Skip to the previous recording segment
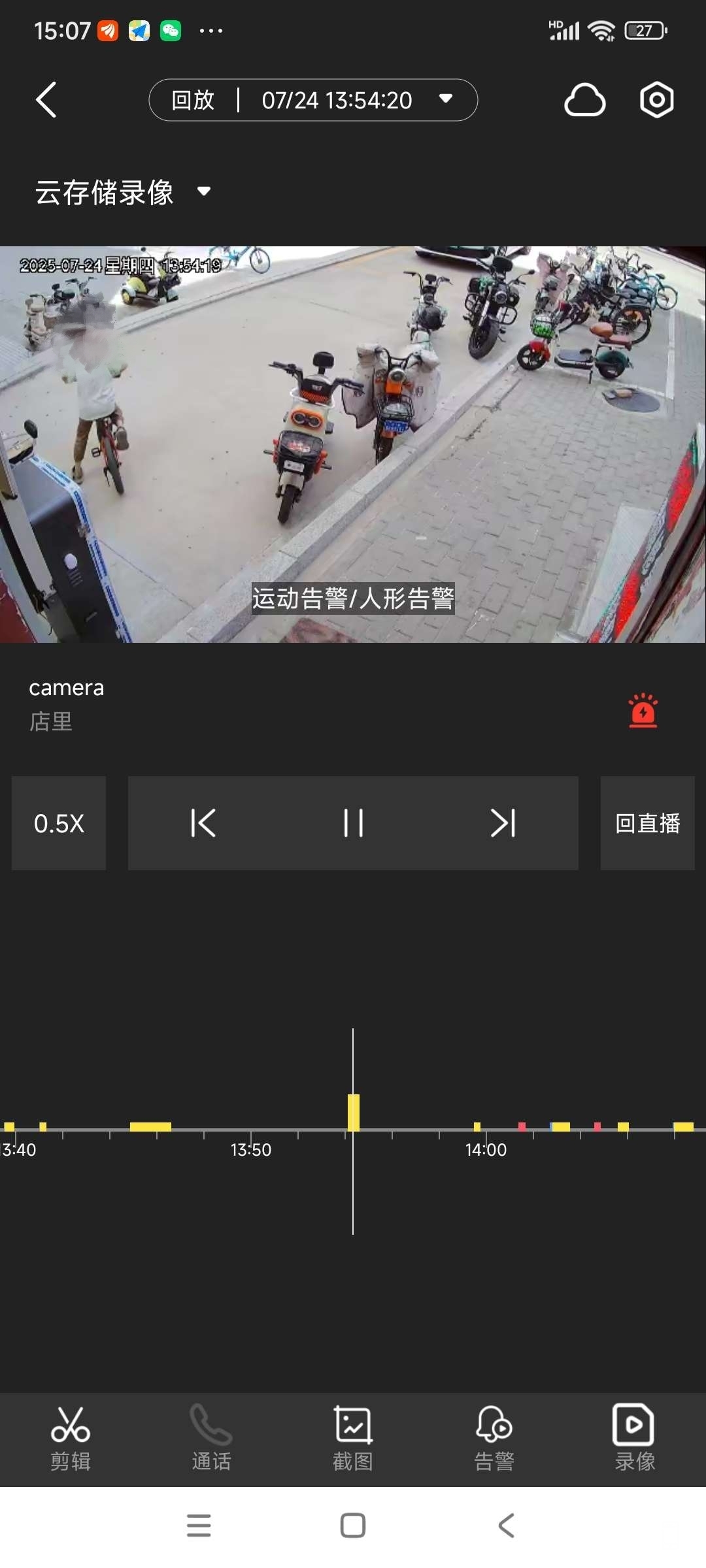Screen dimensions: 706x1568 pyautogui.click(x=203, y=823)
